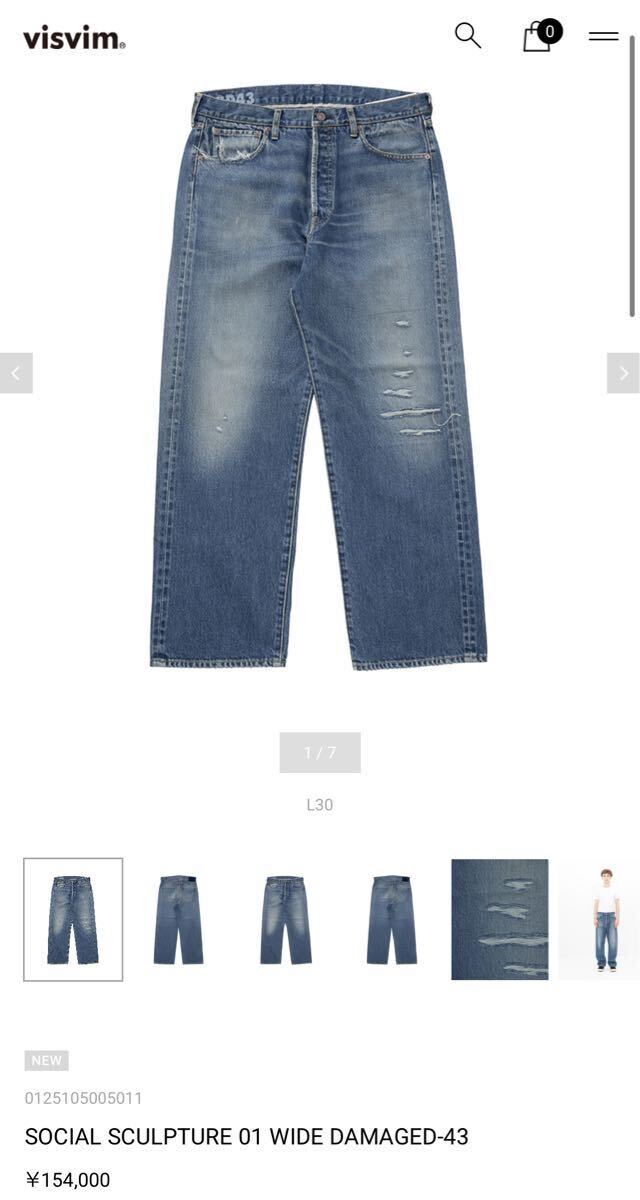The image size is (640, 1200).
Task: Go to next product image
Action: tap(623, 373)
